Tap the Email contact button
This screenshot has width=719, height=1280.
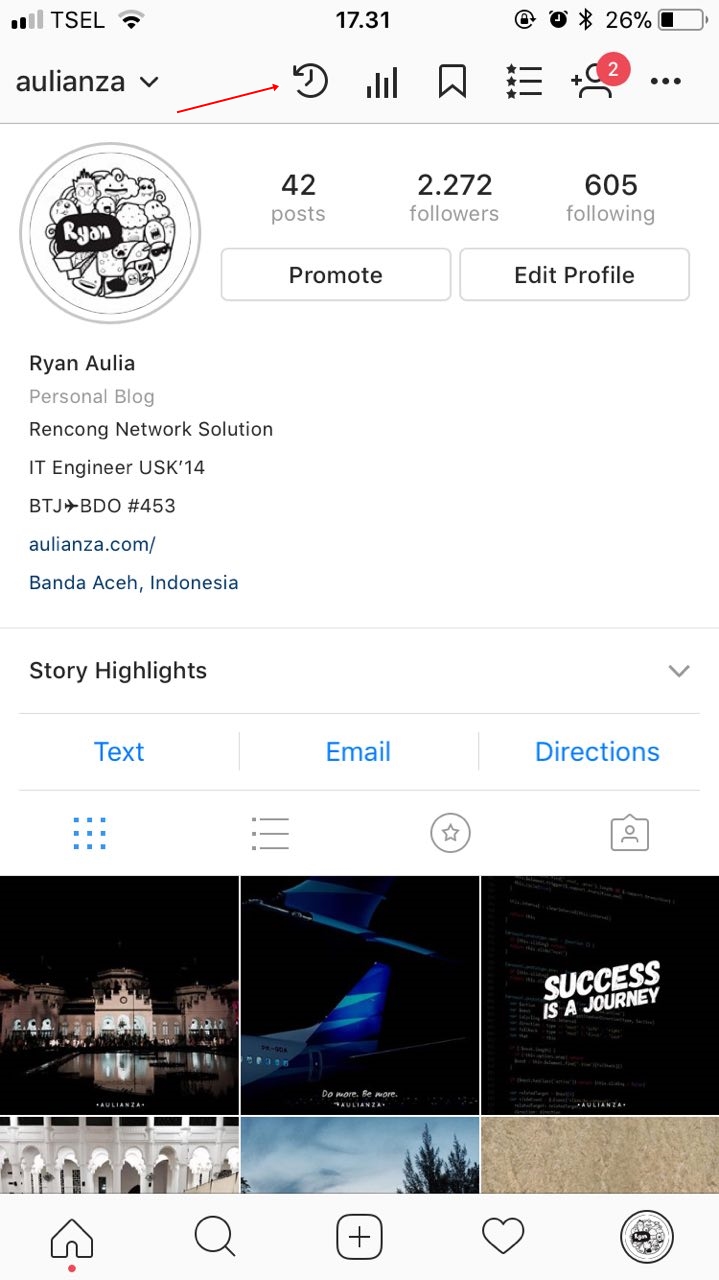click(358, 752)
